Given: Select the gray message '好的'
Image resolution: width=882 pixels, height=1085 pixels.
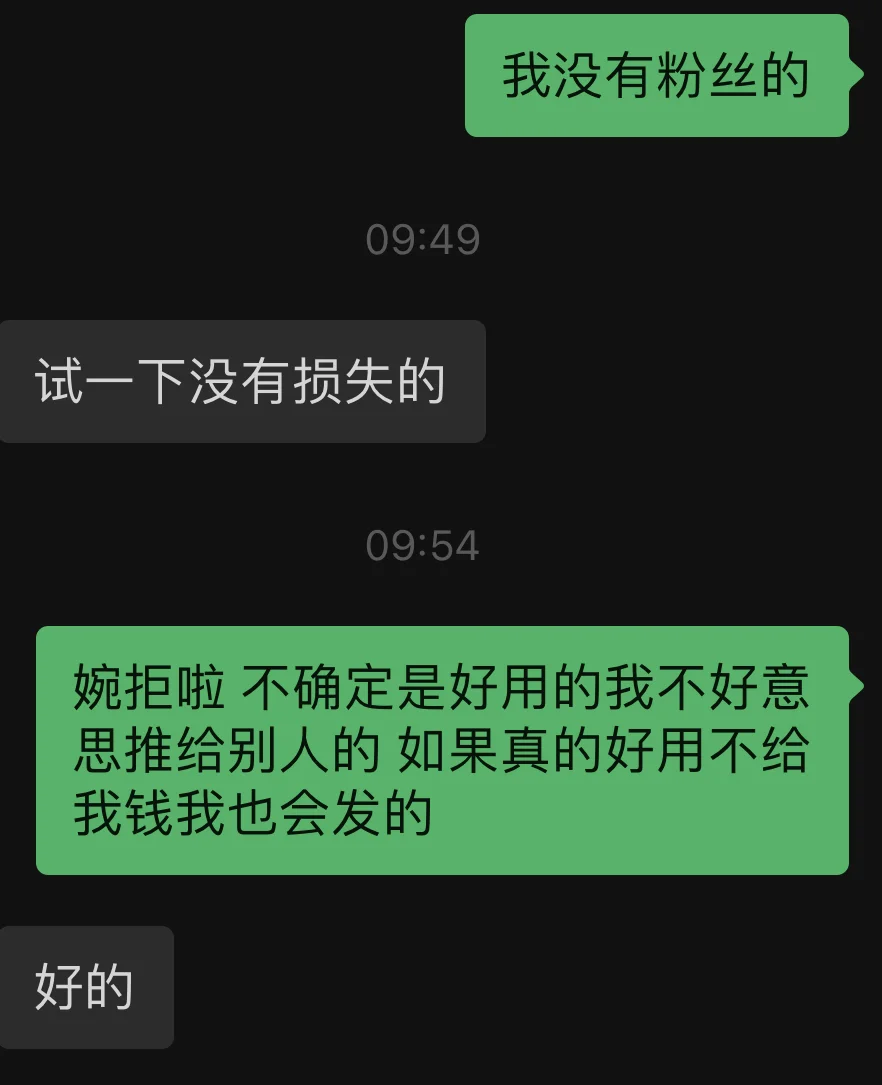Looking at the screenshot, I should 87,987.
